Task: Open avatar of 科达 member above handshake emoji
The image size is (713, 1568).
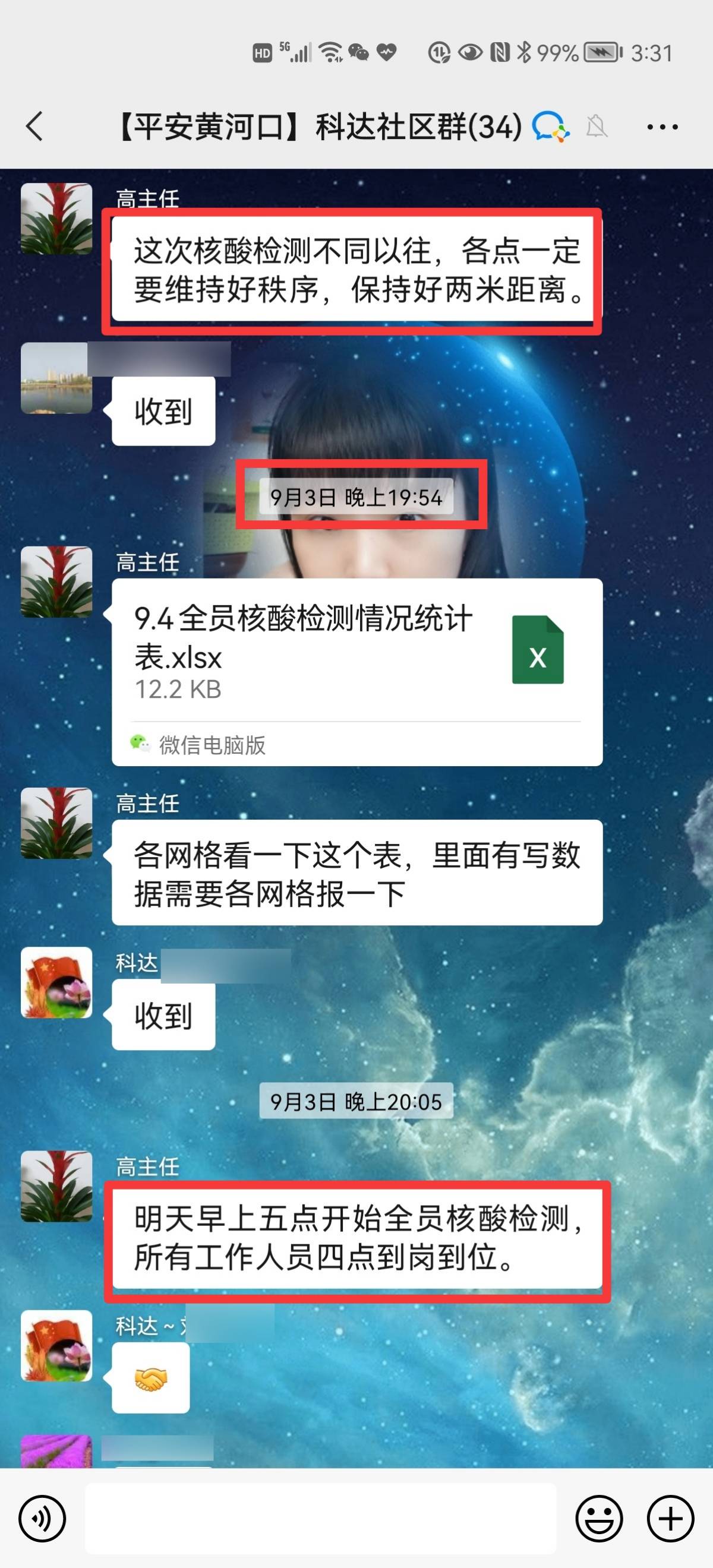Action: point(56,1345)
